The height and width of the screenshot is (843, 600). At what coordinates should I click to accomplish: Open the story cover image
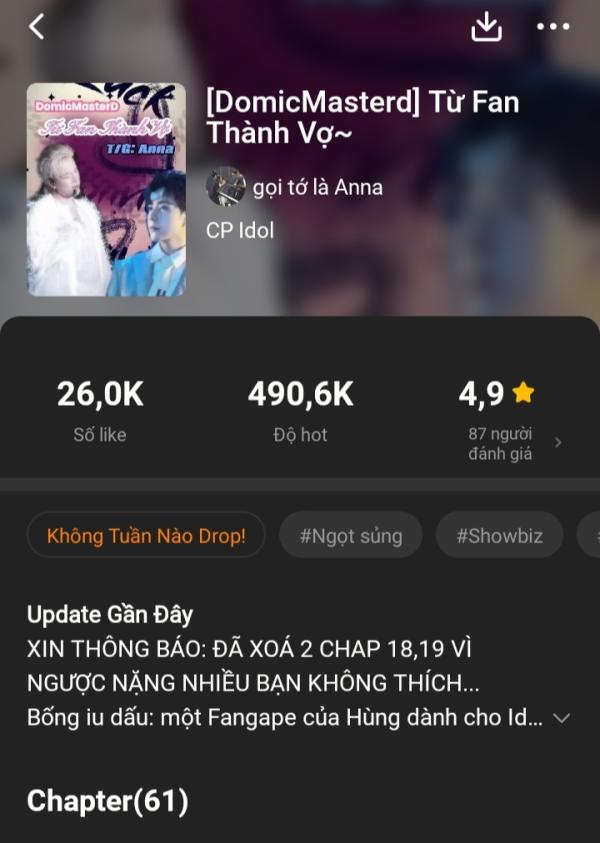coord(106,189)
